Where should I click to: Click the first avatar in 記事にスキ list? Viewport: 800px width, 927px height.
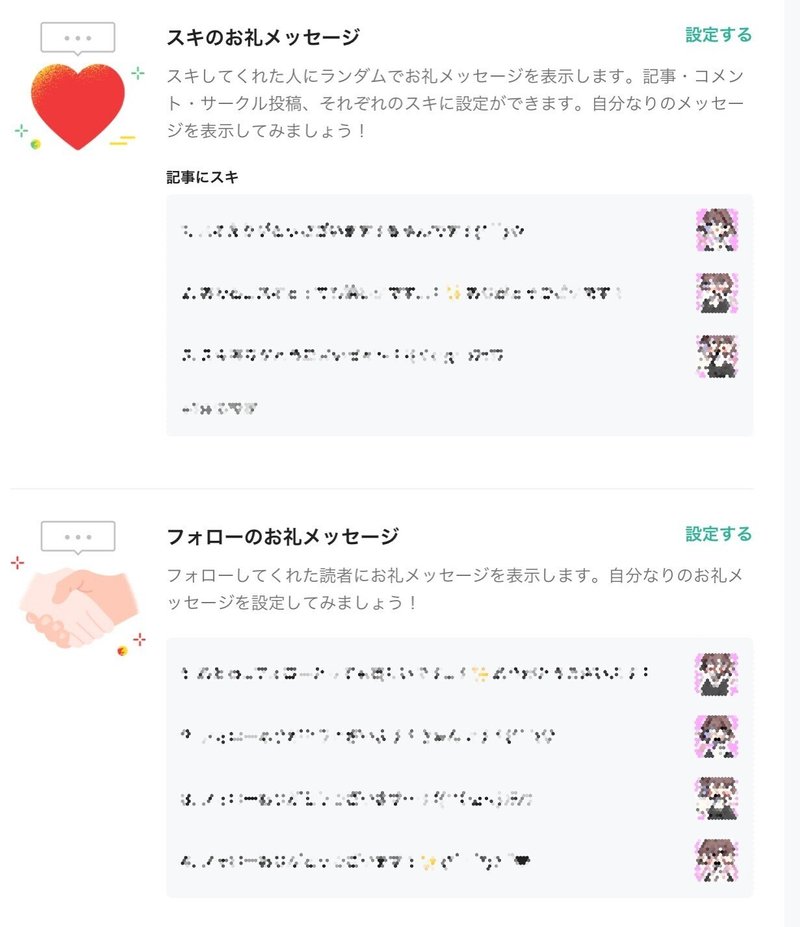[x=717, y=228]
